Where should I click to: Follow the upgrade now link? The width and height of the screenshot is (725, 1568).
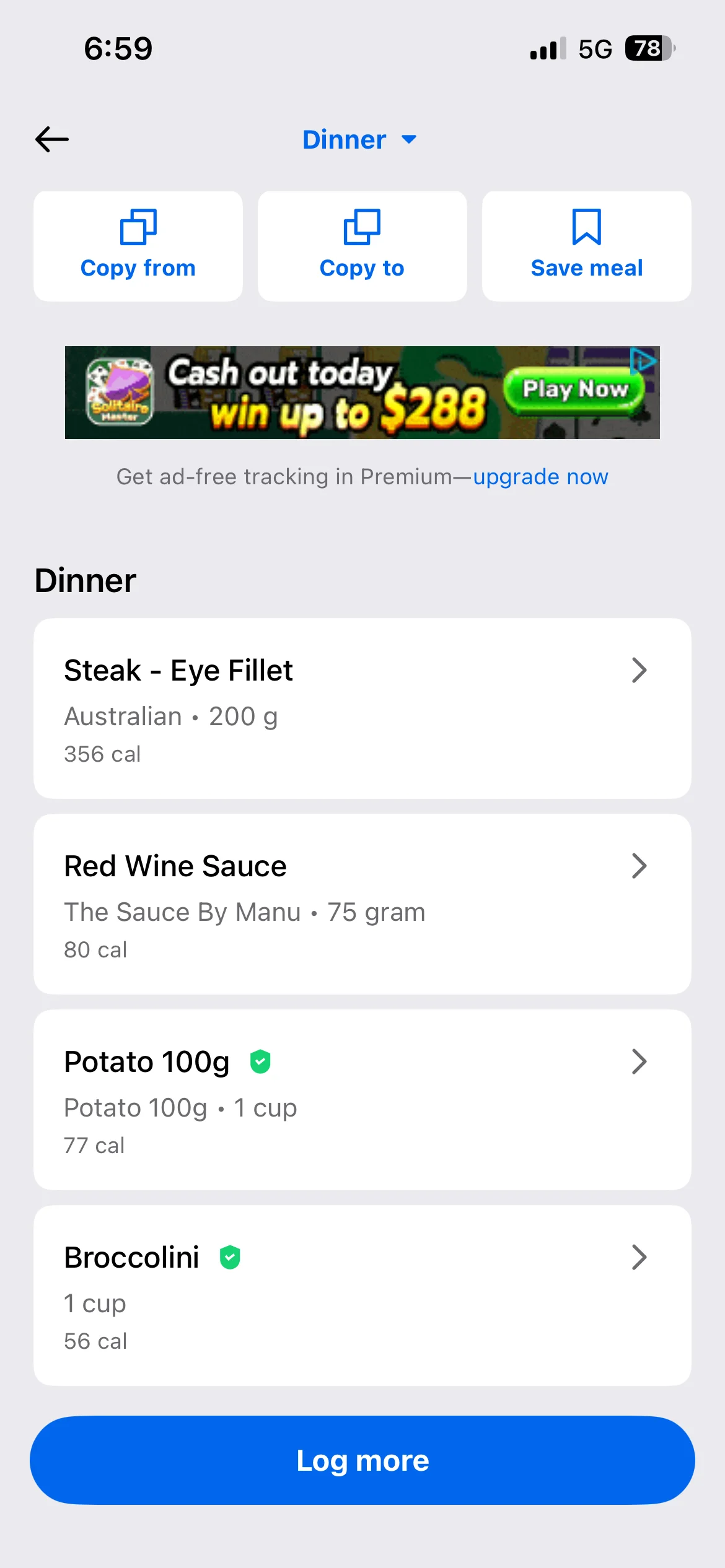tap(540, 477)
